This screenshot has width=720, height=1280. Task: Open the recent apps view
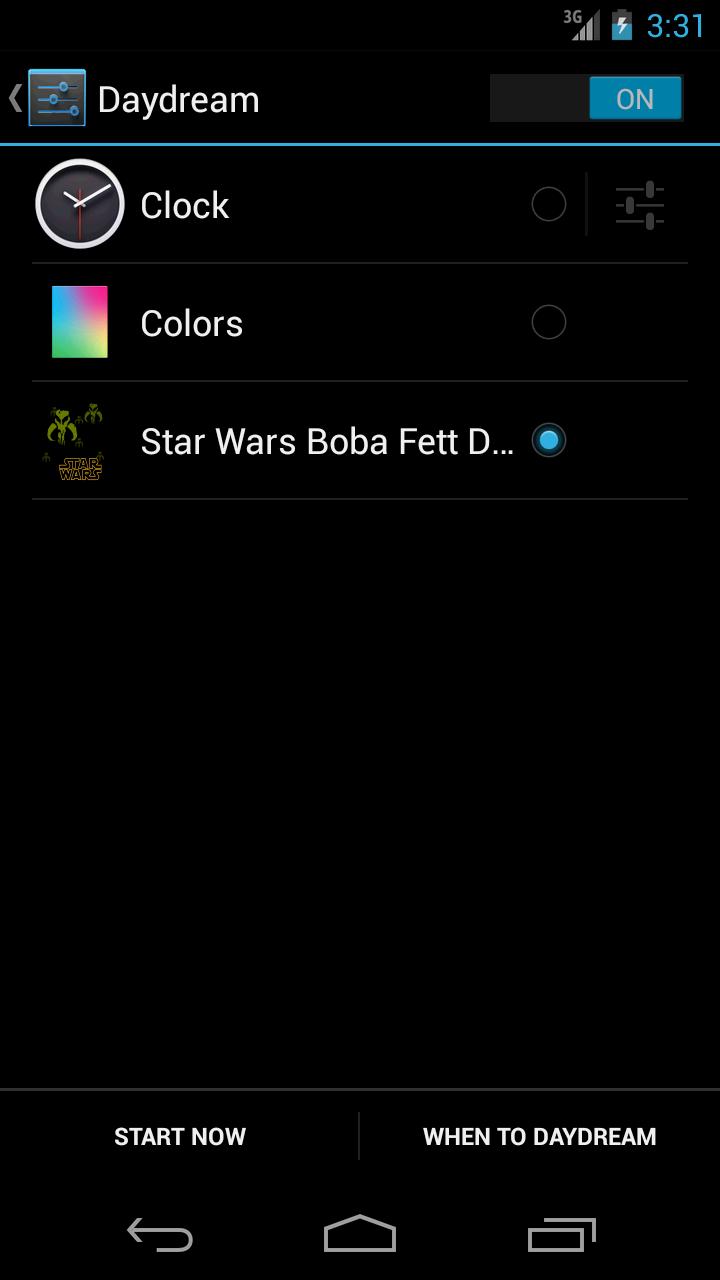point(561,1235)
